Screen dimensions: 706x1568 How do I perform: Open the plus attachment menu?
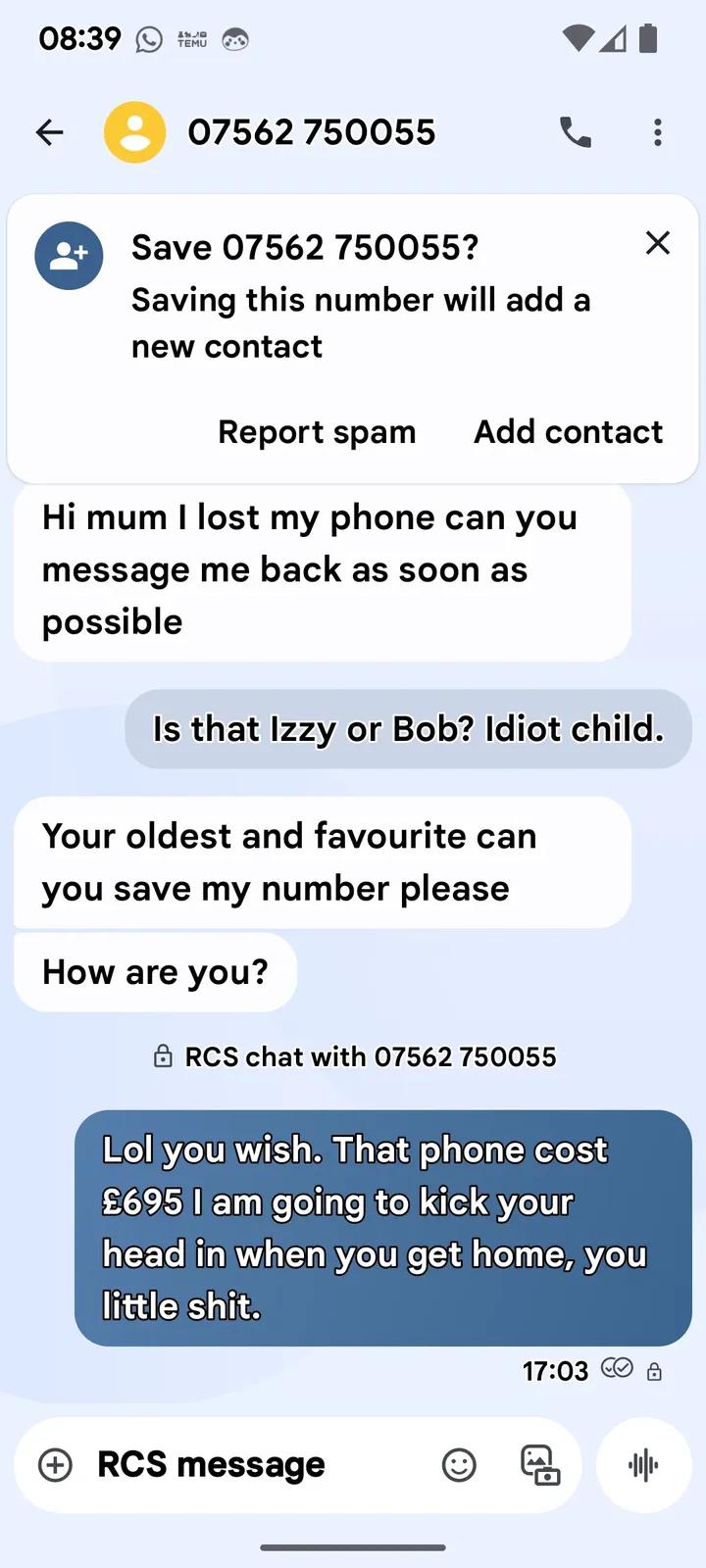[x=55, y=1465]
